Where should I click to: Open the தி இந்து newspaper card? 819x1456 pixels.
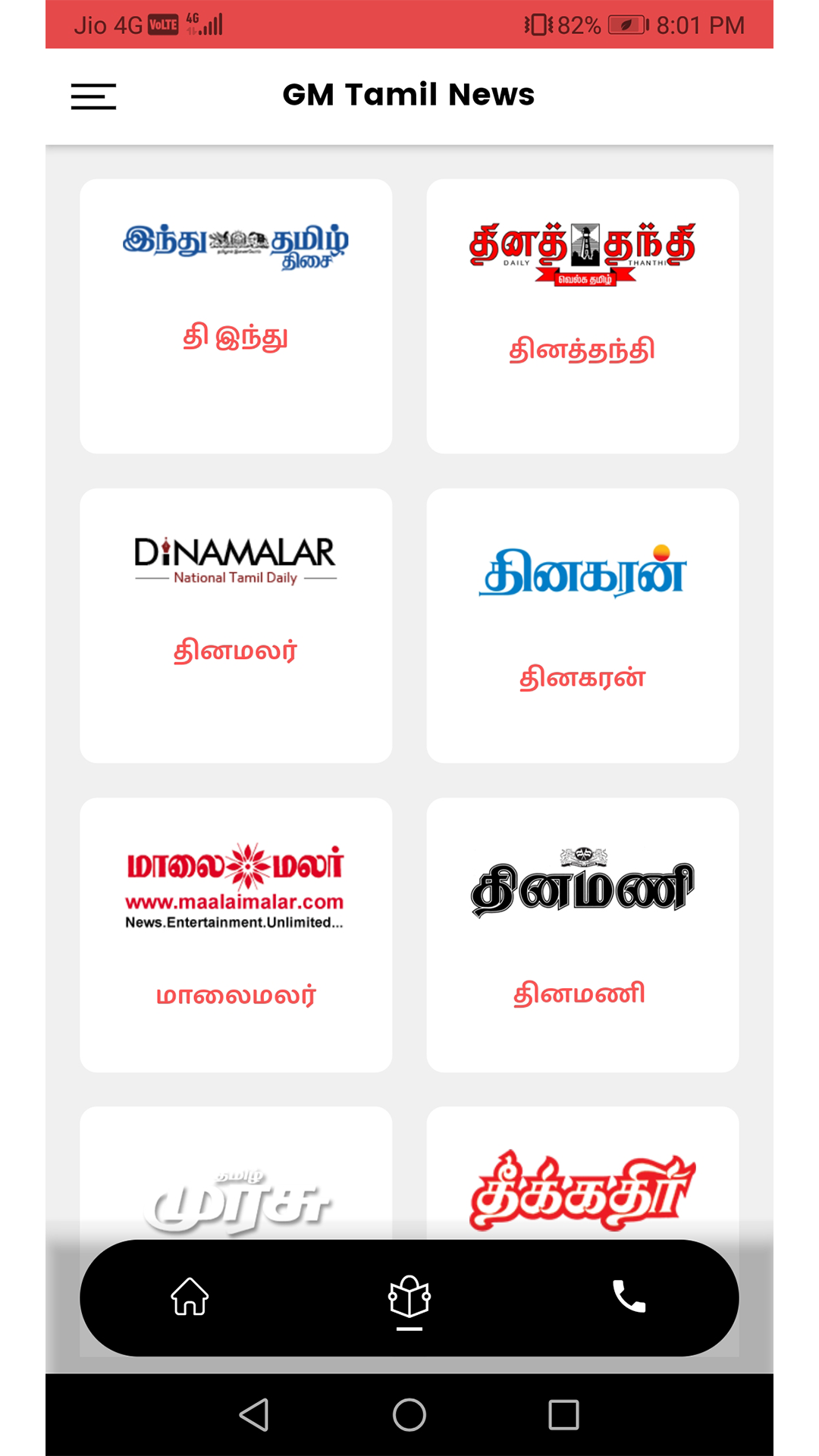pos(236,316)
